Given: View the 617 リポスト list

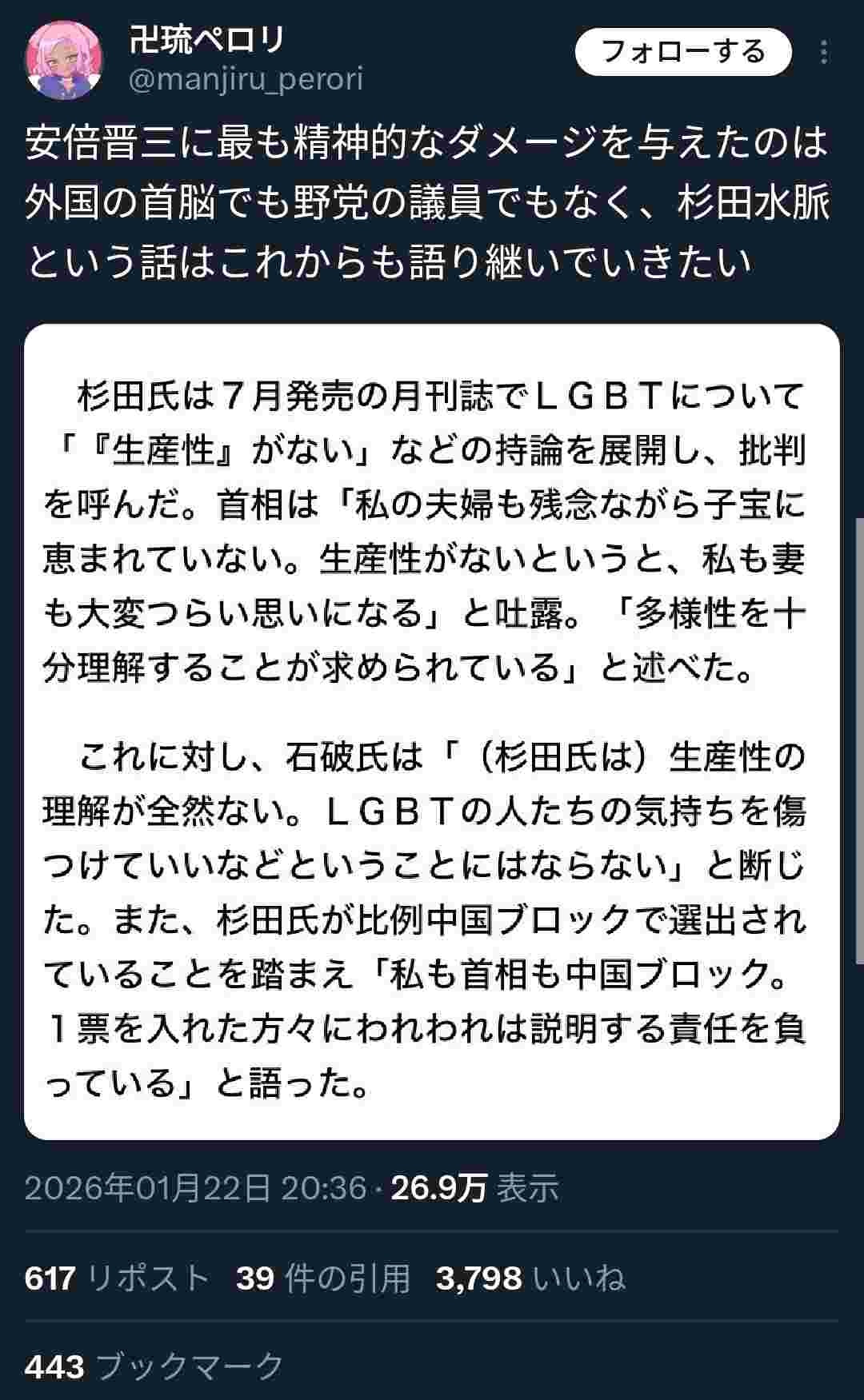Looking at the screenshot, I should (117, 1278).
